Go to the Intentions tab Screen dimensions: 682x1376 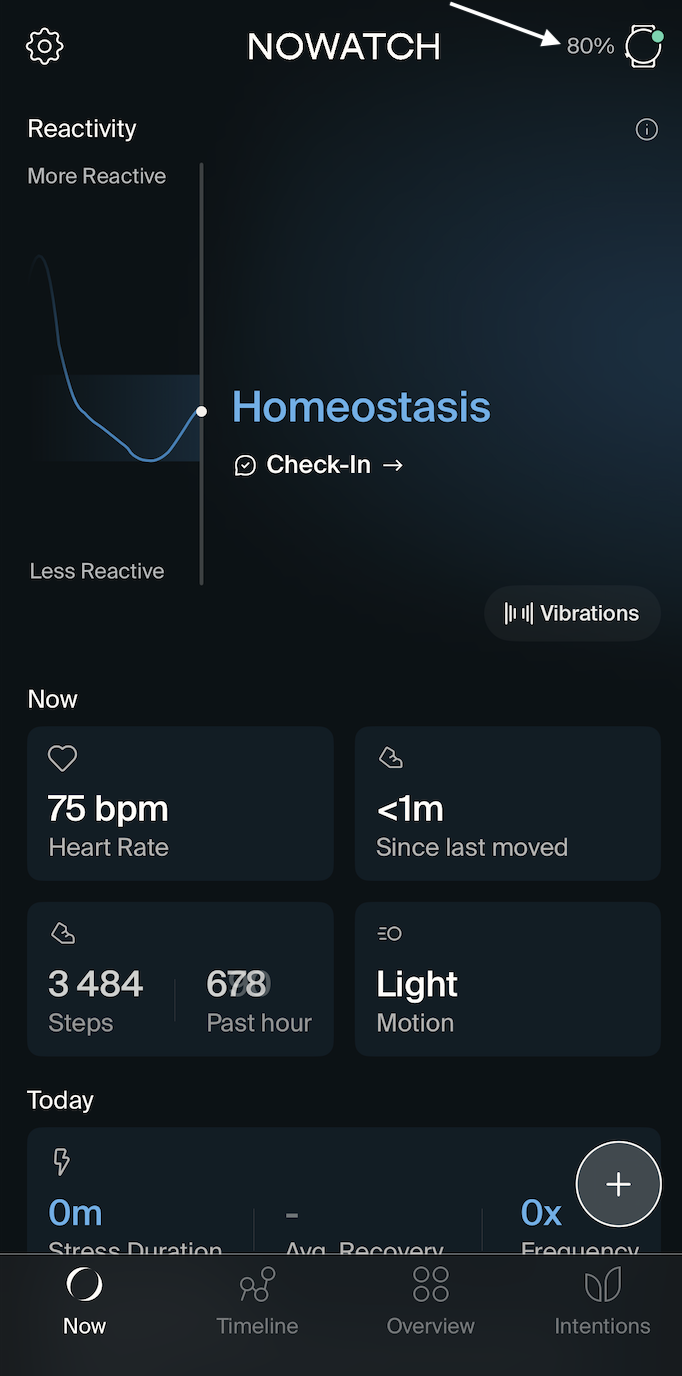tap(603, 1303)
